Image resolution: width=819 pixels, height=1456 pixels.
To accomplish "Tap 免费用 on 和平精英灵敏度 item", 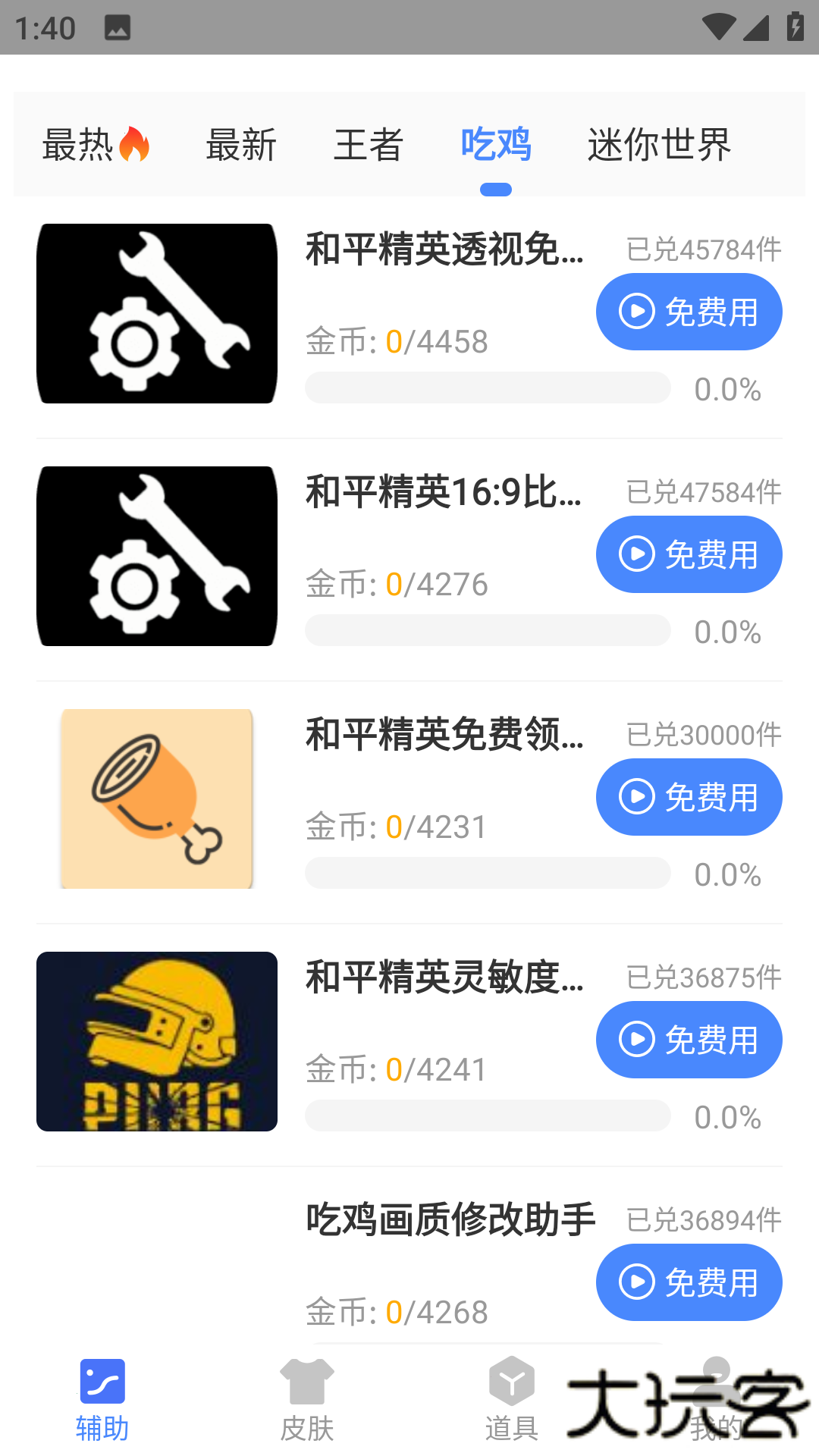I will point(689,1040).
